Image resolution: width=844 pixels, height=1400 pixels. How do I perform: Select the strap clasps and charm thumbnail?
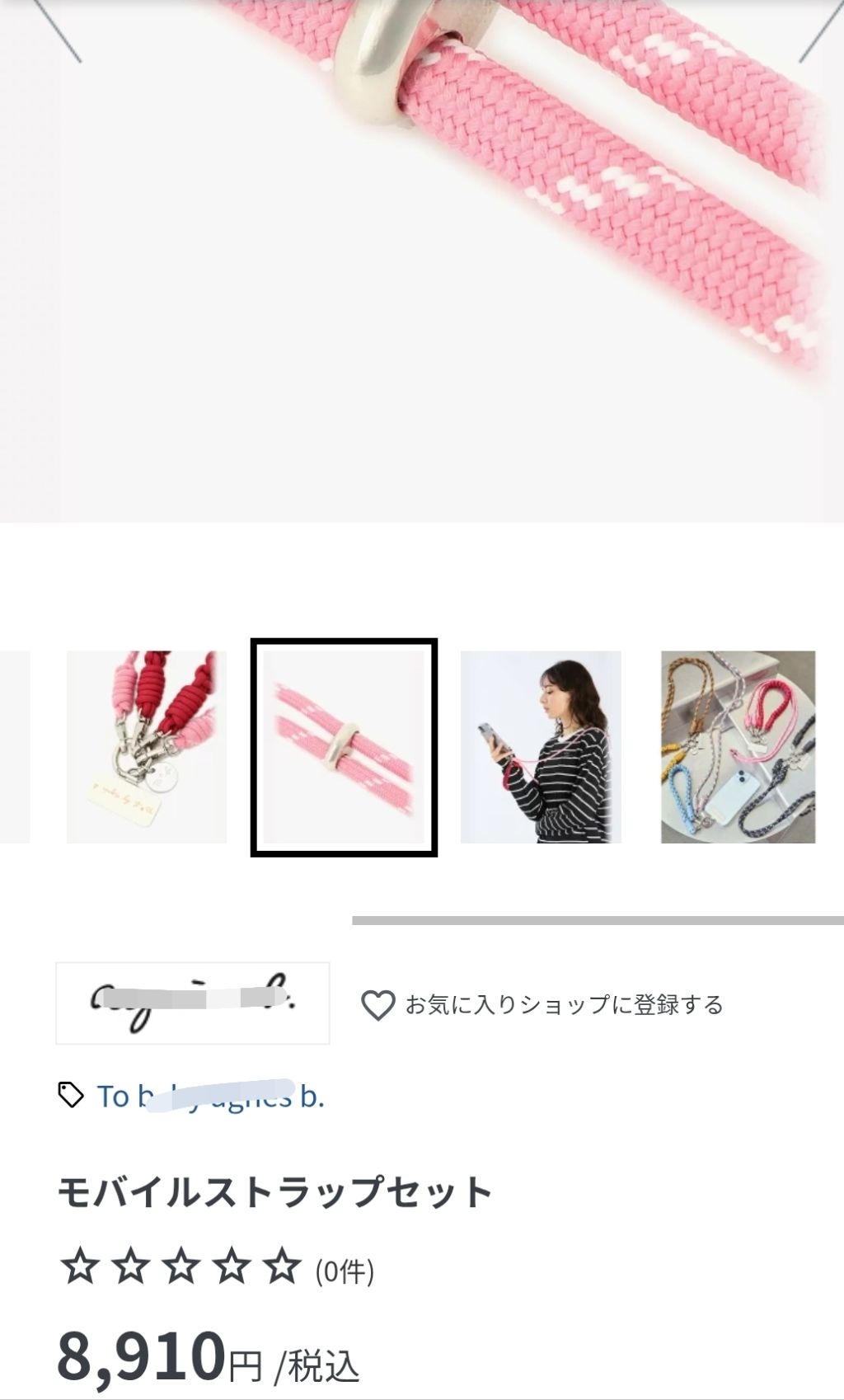pyautogui.click(x=147, y=747)
